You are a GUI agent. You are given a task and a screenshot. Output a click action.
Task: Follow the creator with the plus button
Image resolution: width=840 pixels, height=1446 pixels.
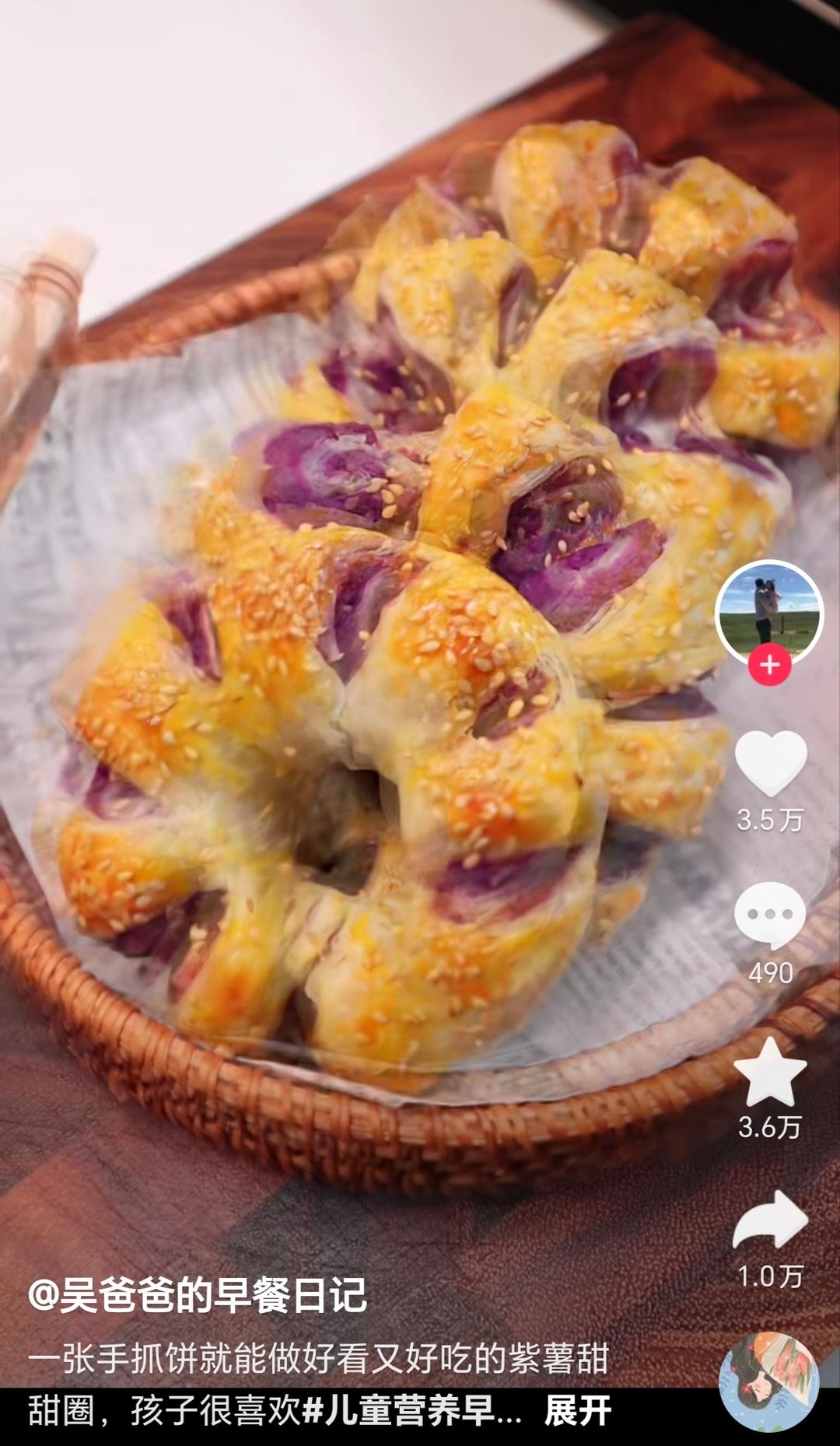click(x=769, y=665)
